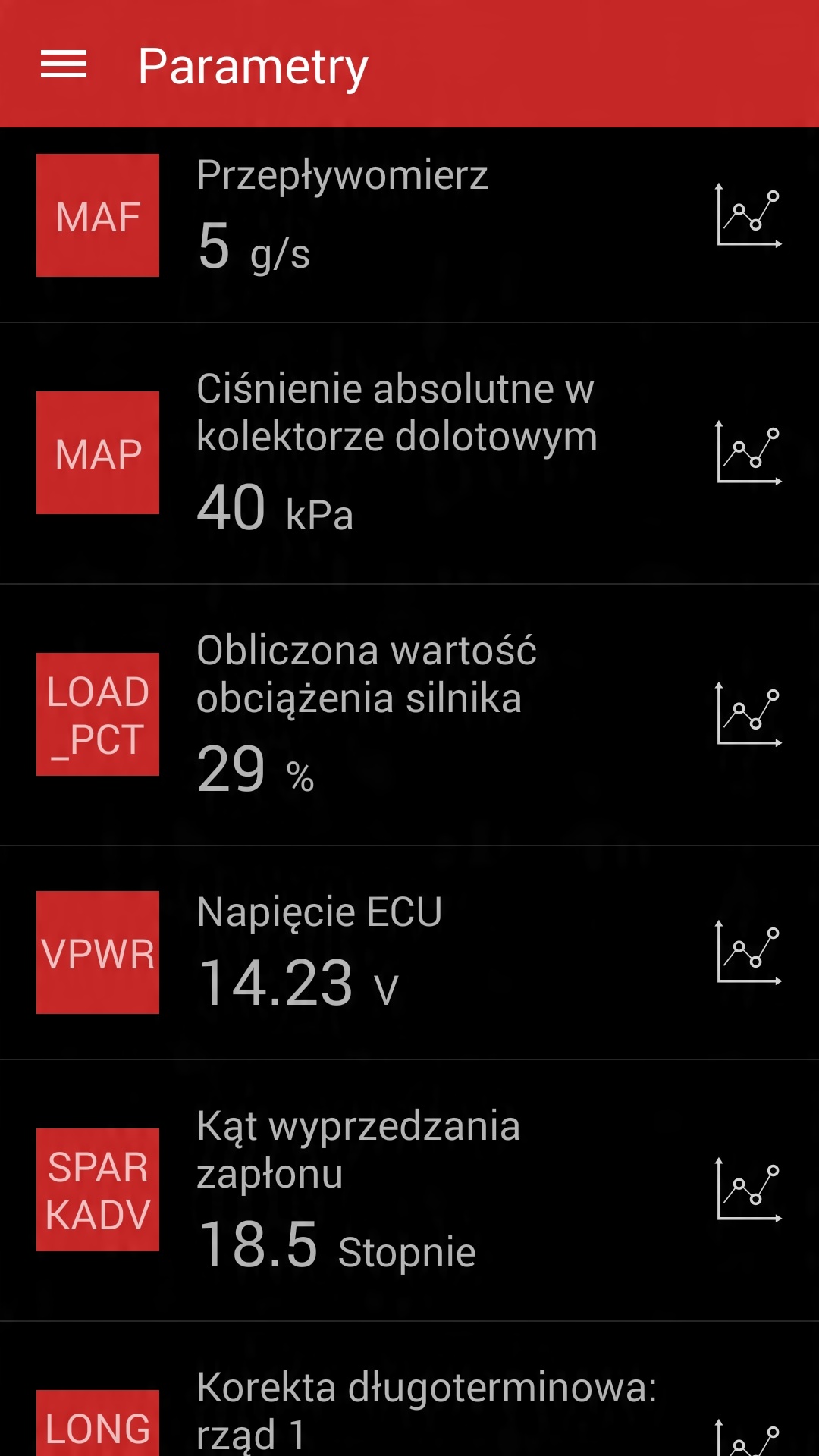Display the Napięcie ECU chart
This screenshot has width=819, height=1456.
point(748,952)
